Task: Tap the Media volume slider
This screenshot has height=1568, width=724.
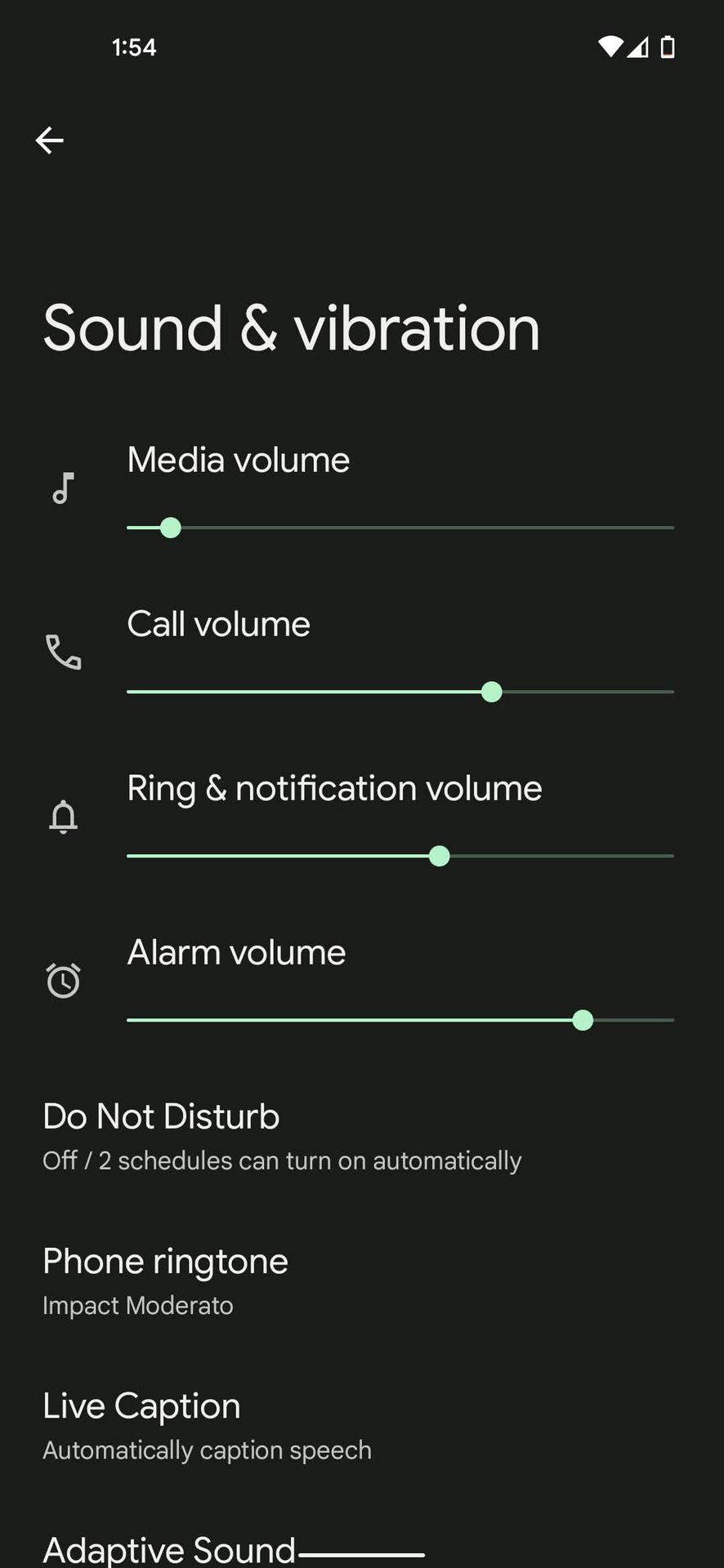Action: (400, 528)
